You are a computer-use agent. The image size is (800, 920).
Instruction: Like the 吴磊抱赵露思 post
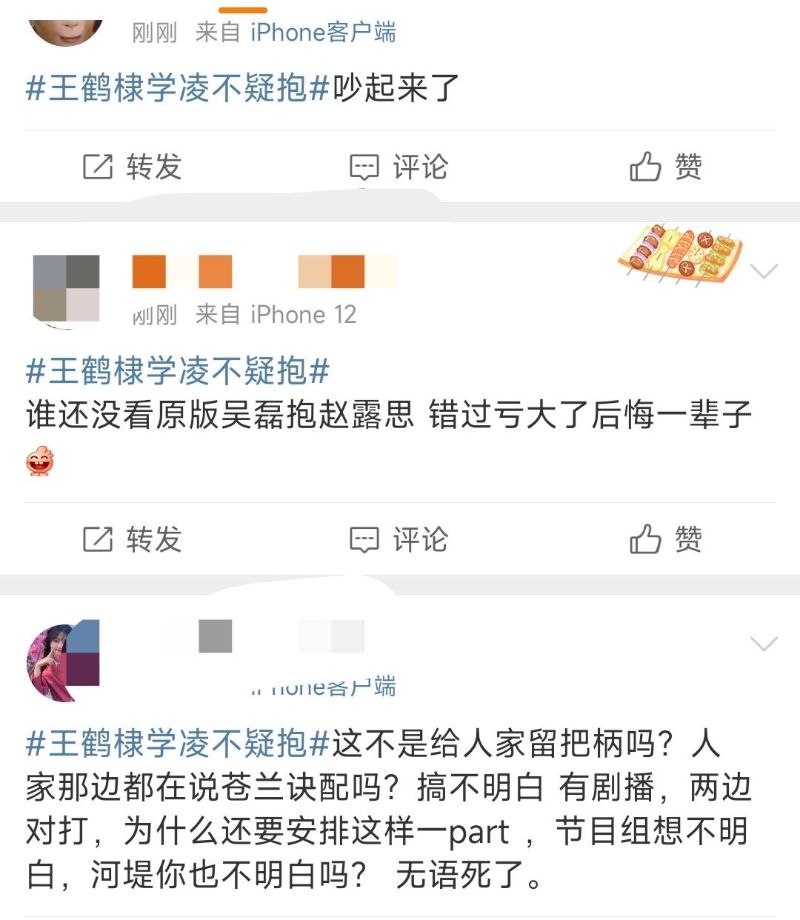665,540
